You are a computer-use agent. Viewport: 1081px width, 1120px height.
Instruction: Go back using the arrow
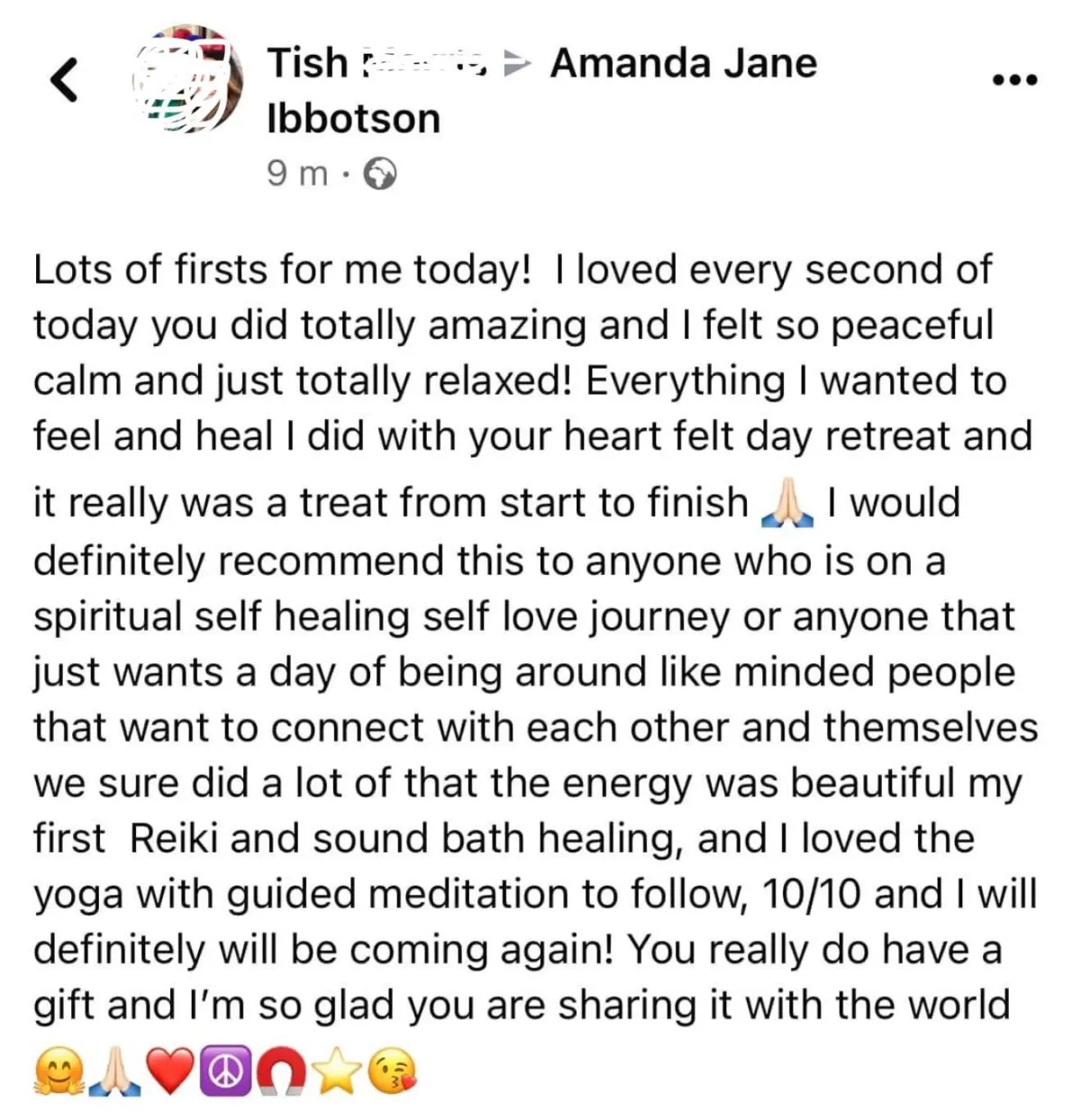[62, 80]
